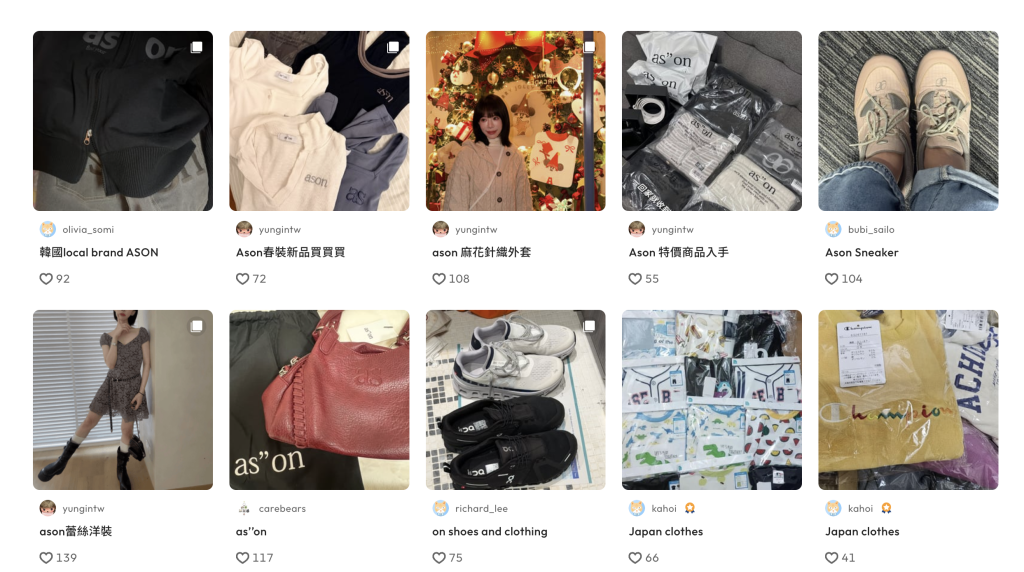View richard_lee's profile
Viewport: 1024px width, 572px height.
[479, 509]
